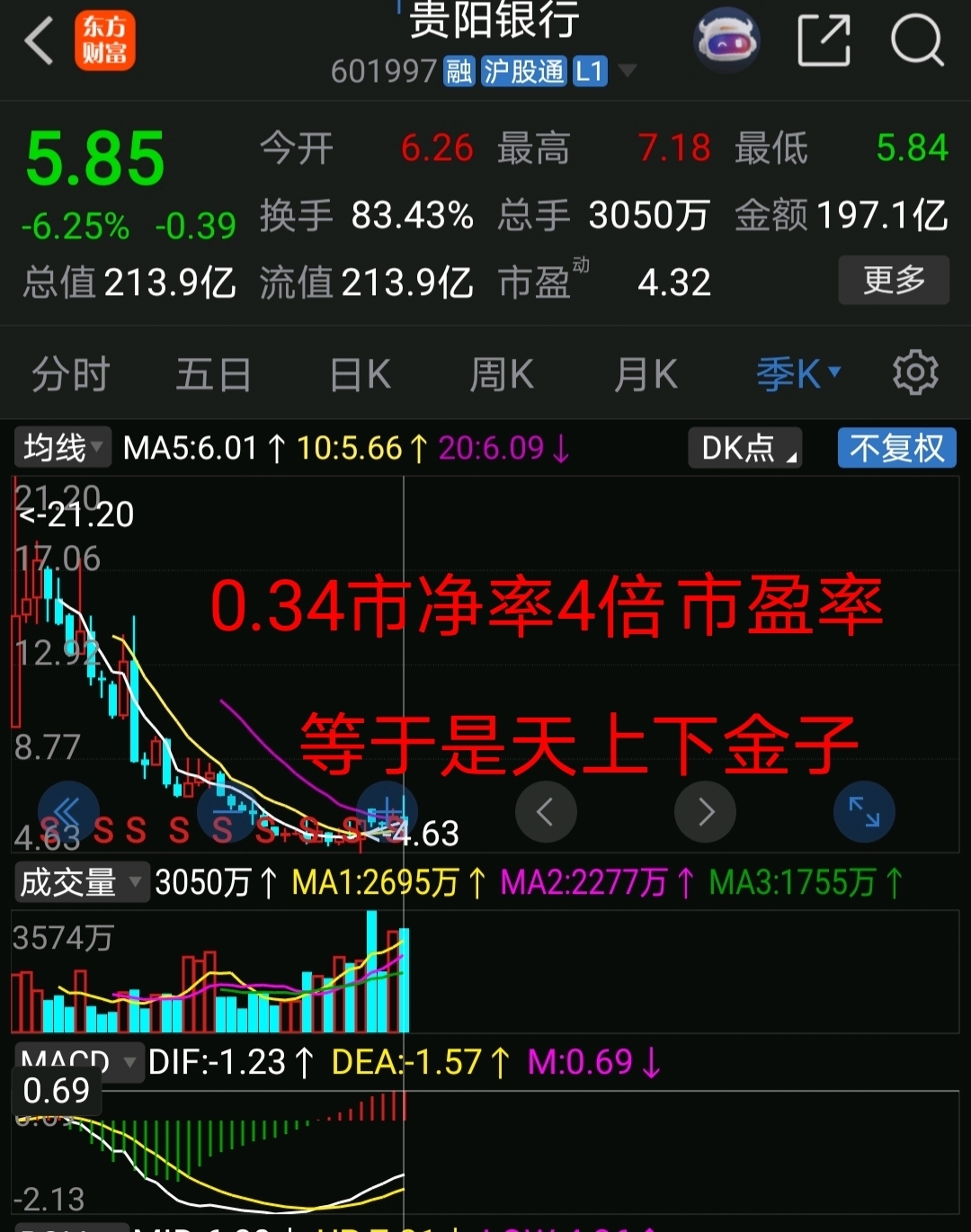971x1232 pixels.
Task: Click the 融 margin trading badge
Action: coord(459,72)
